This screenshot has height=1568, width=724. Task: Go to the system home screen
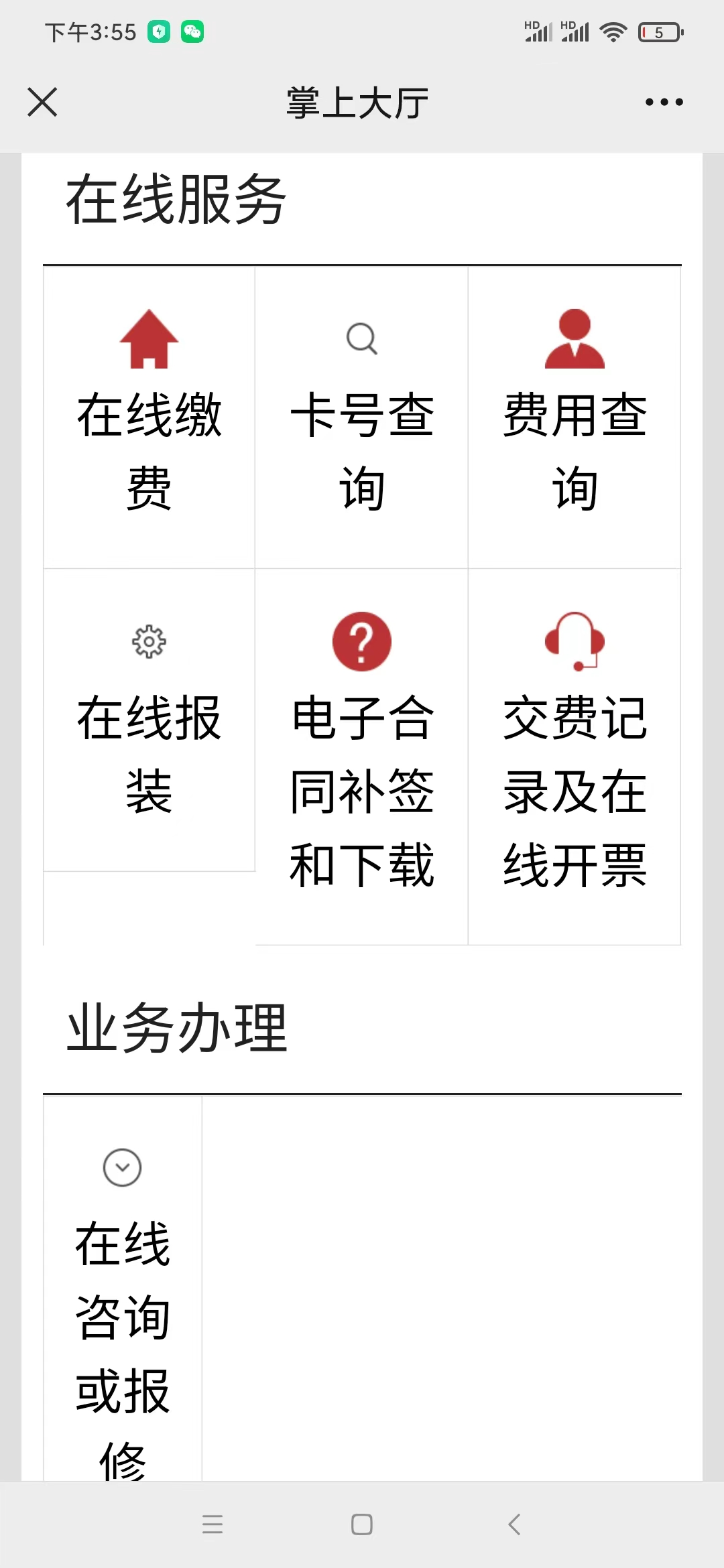tap(362, 1524)
